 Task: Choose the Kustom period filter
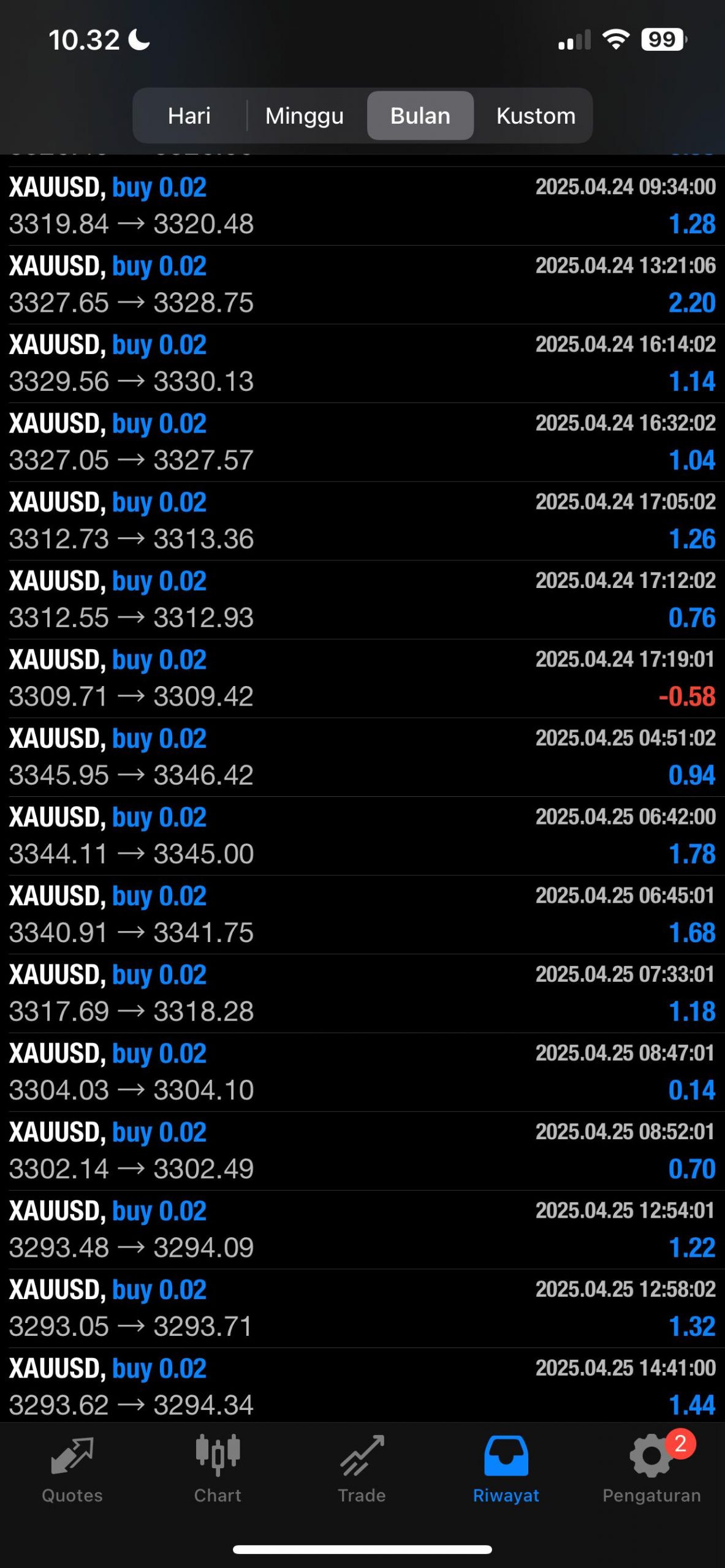(536, 116)
